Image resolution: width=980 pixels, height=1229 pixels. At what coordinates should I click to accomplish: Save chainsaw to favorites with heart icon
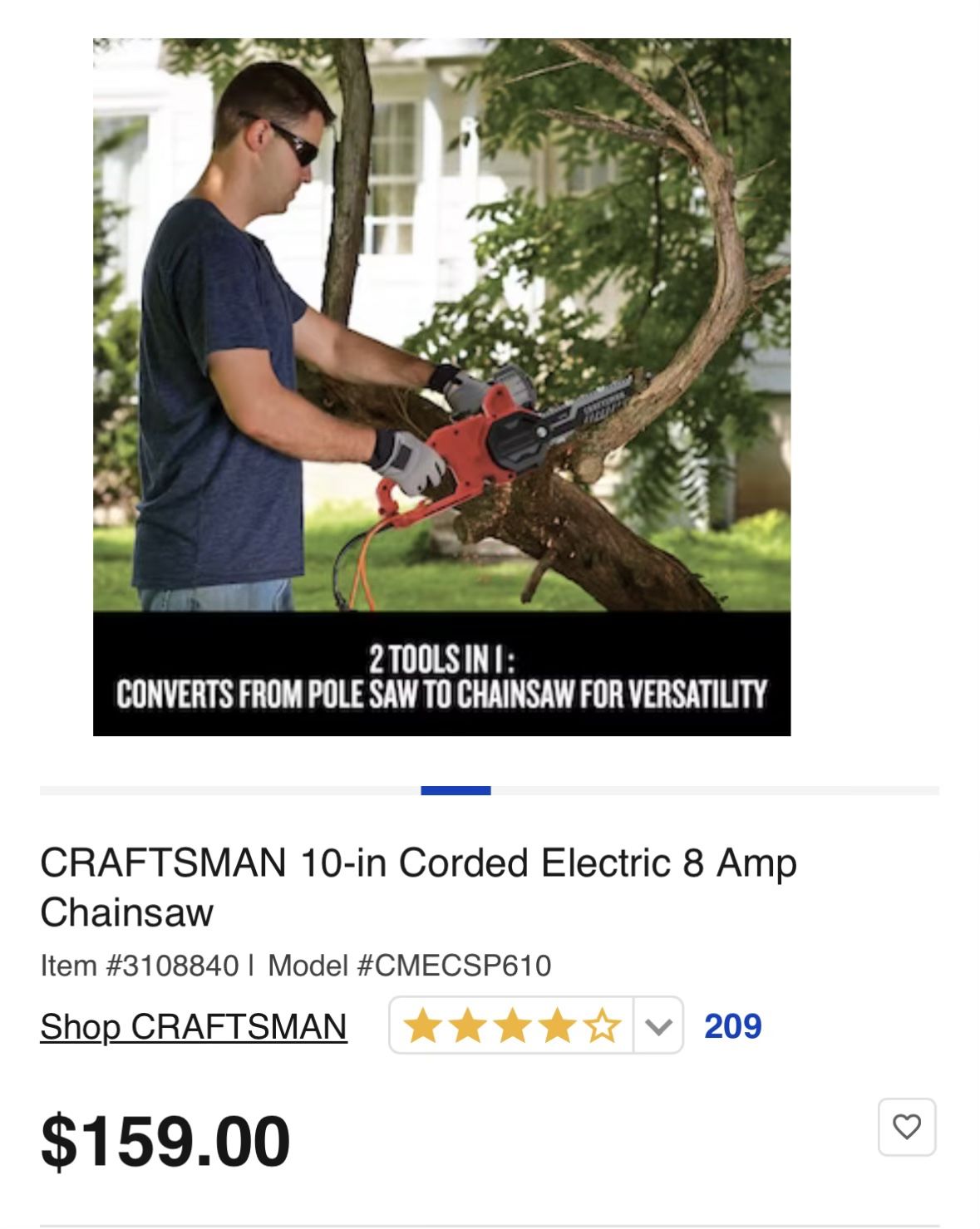906,1127
